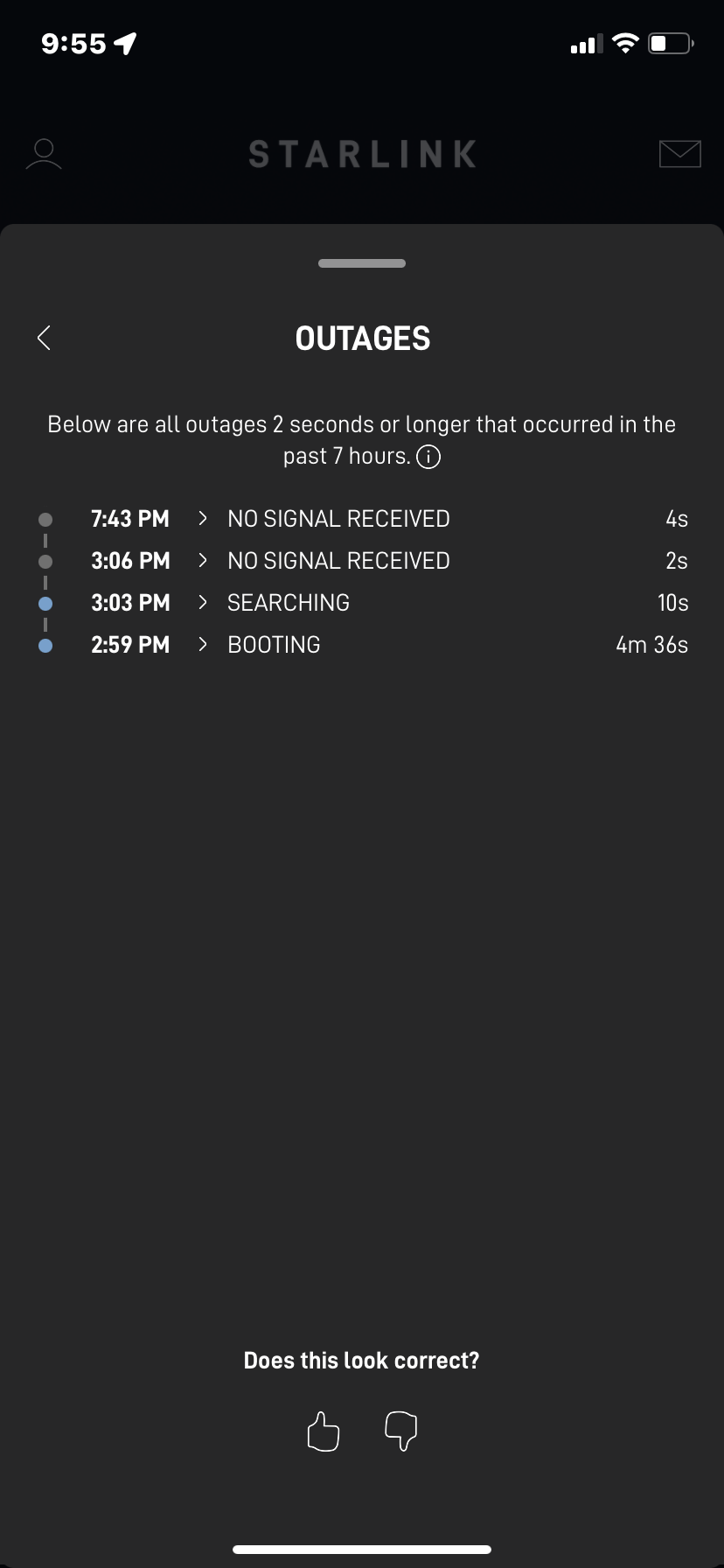Give a thumbs down for incorrect data
This screenshot has width=724, height=1568.
[401, 1432]
